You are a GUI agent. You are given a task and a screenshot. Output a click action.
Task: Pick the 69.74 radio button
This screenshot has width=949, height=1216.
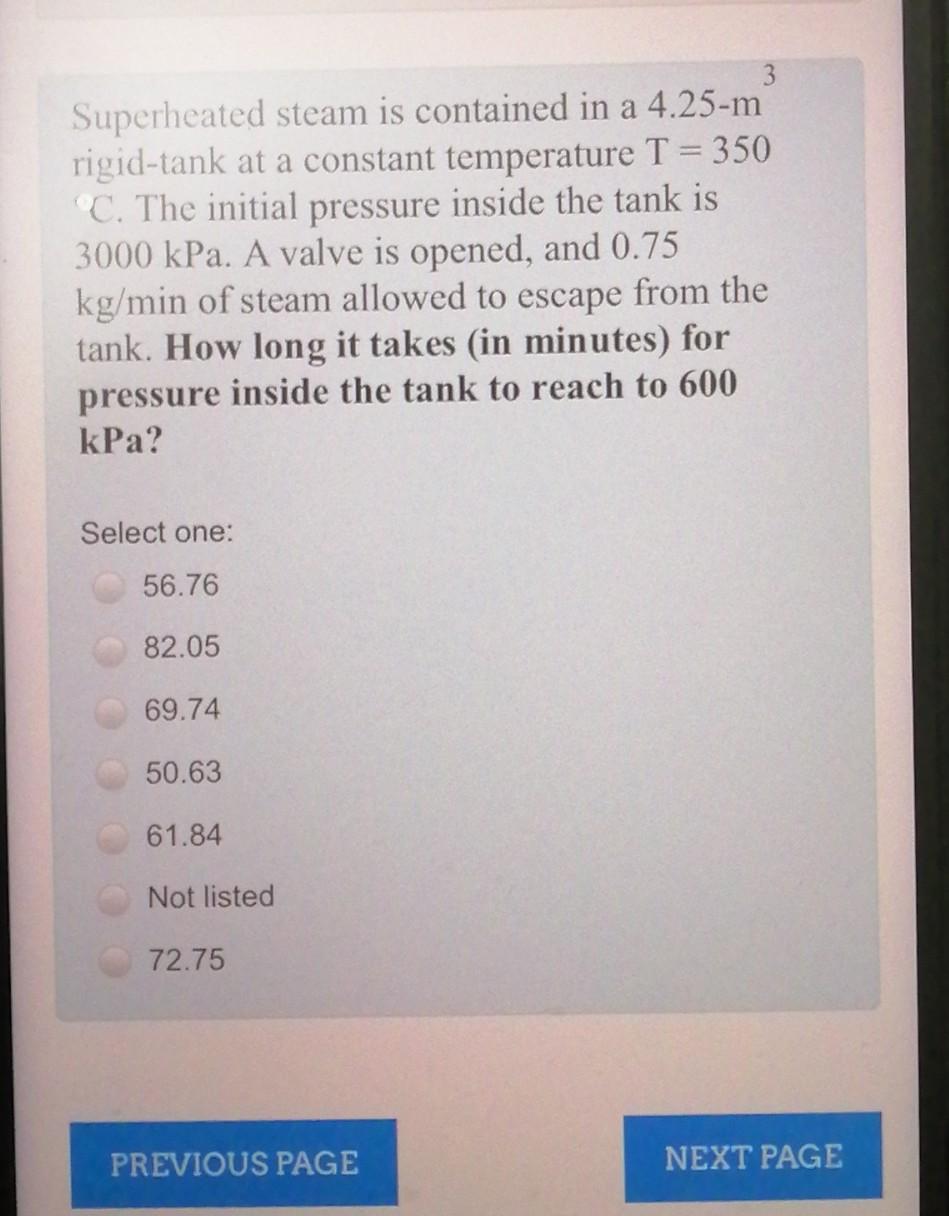[x=111, y=712]
